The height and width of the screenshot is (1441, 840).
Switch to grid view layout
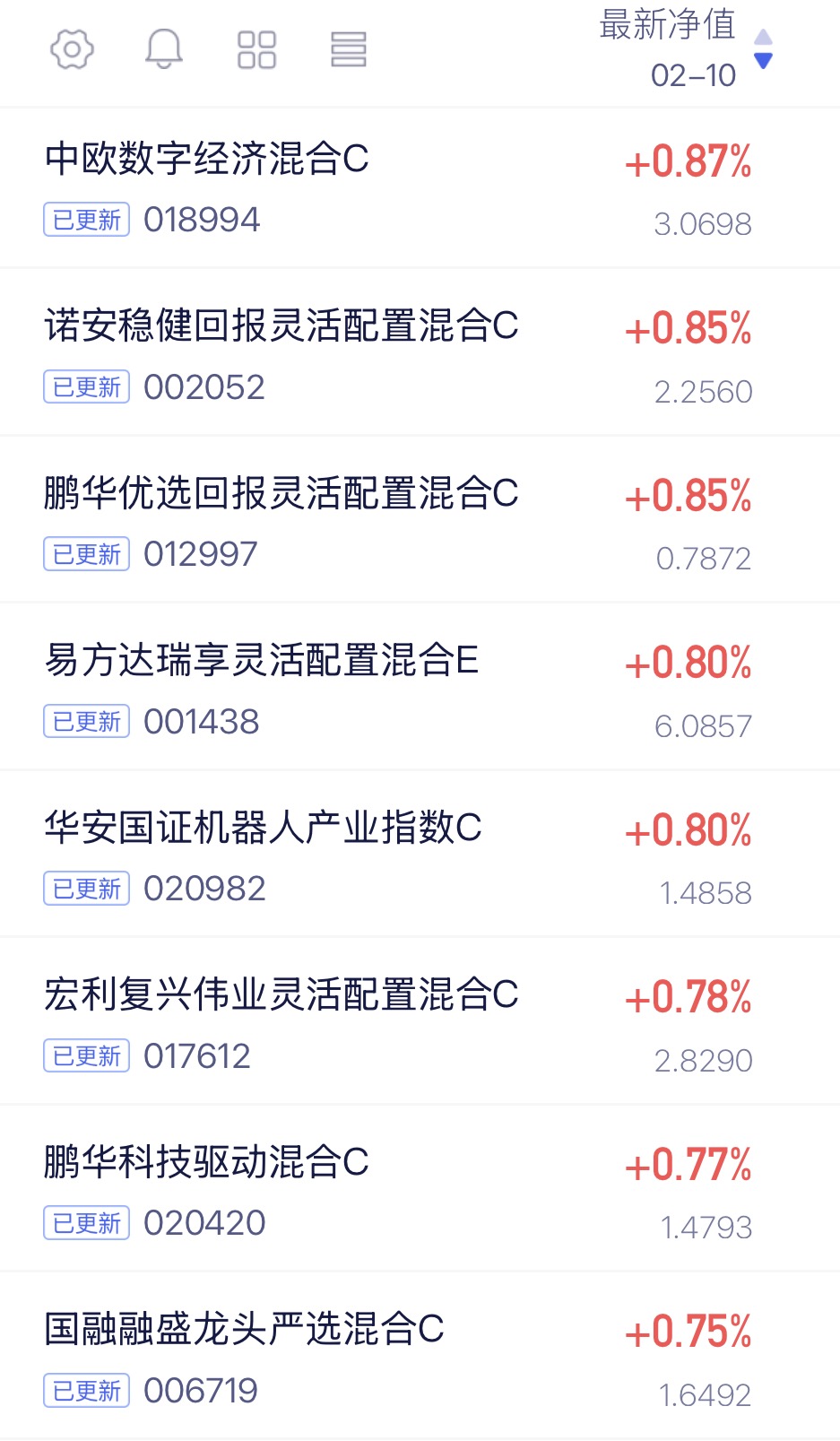[x=256, y=49]
